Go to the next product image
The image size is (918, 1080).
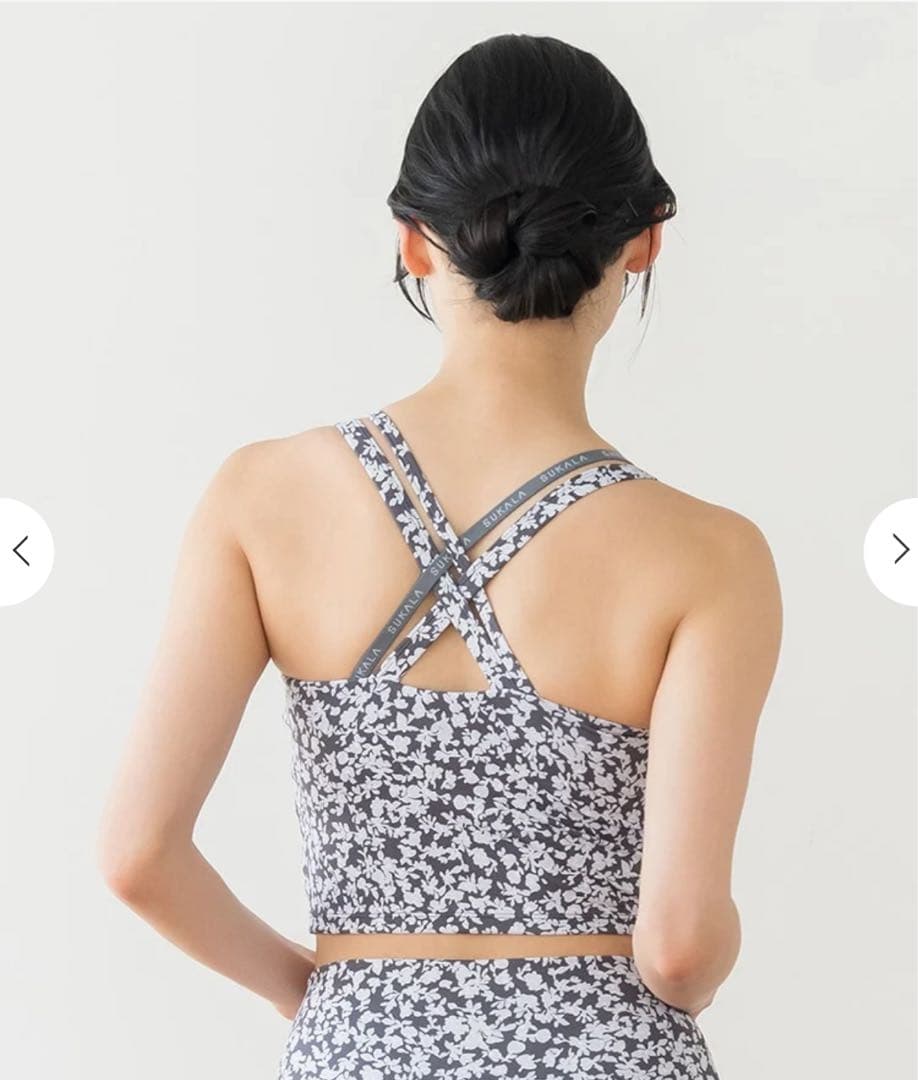(x=897, y=549)
